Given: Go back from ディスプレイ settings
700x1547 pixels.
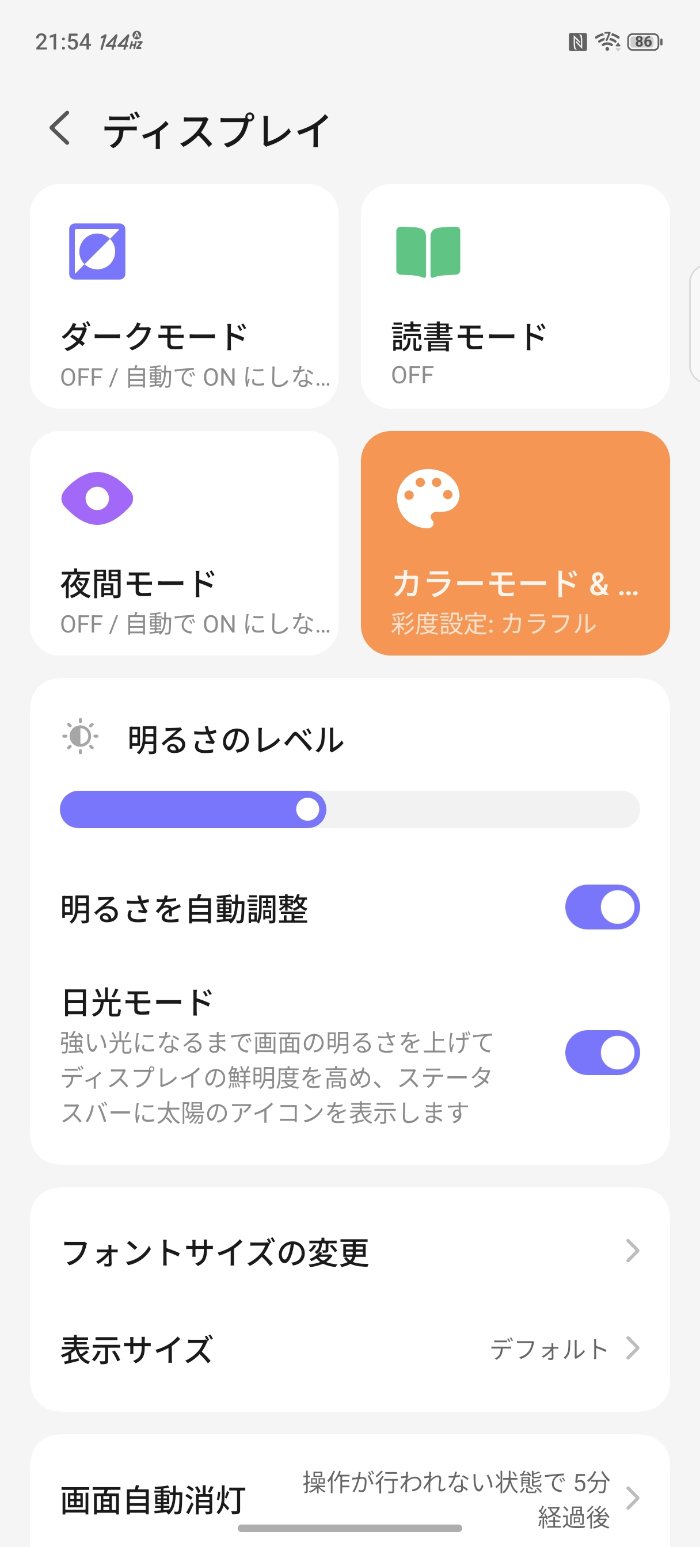Looking at the screenshot, I should [x=60, y=130].
